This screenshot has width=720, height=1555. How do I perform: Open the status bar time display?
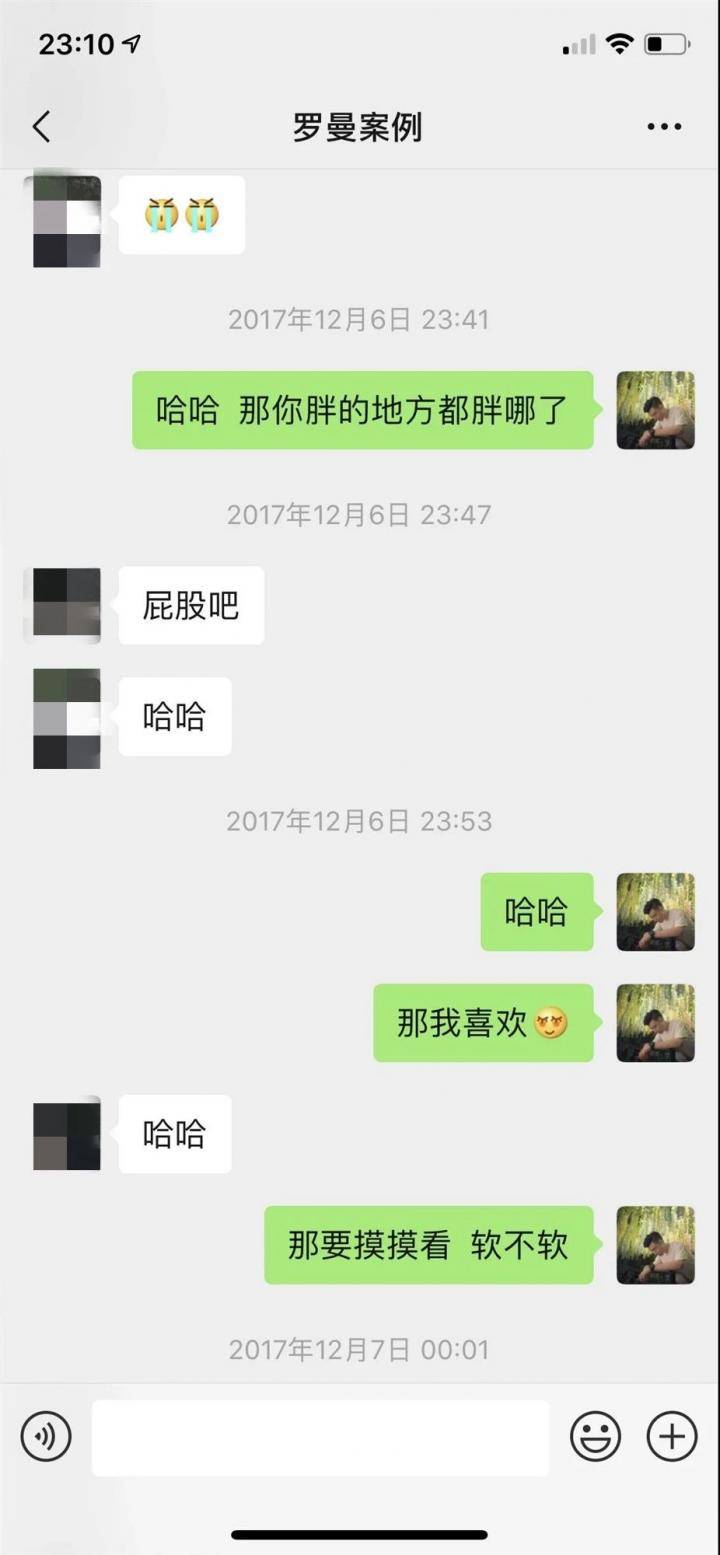pyautogui.click(x=75, y=44)
